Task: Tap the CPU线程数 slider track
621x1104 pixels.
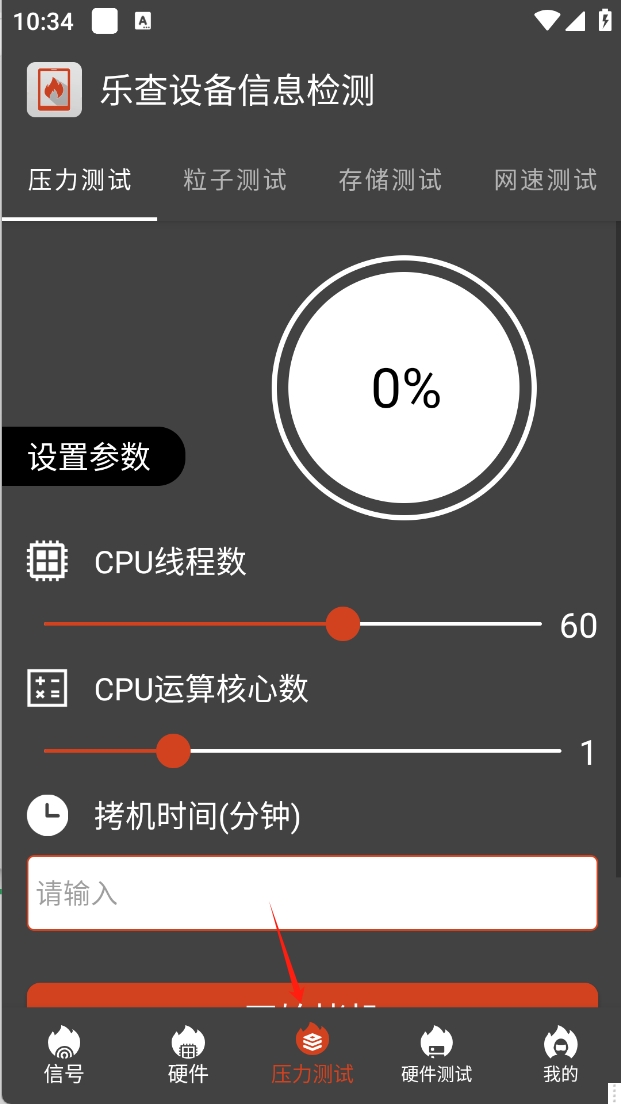Action: point(292,625)
